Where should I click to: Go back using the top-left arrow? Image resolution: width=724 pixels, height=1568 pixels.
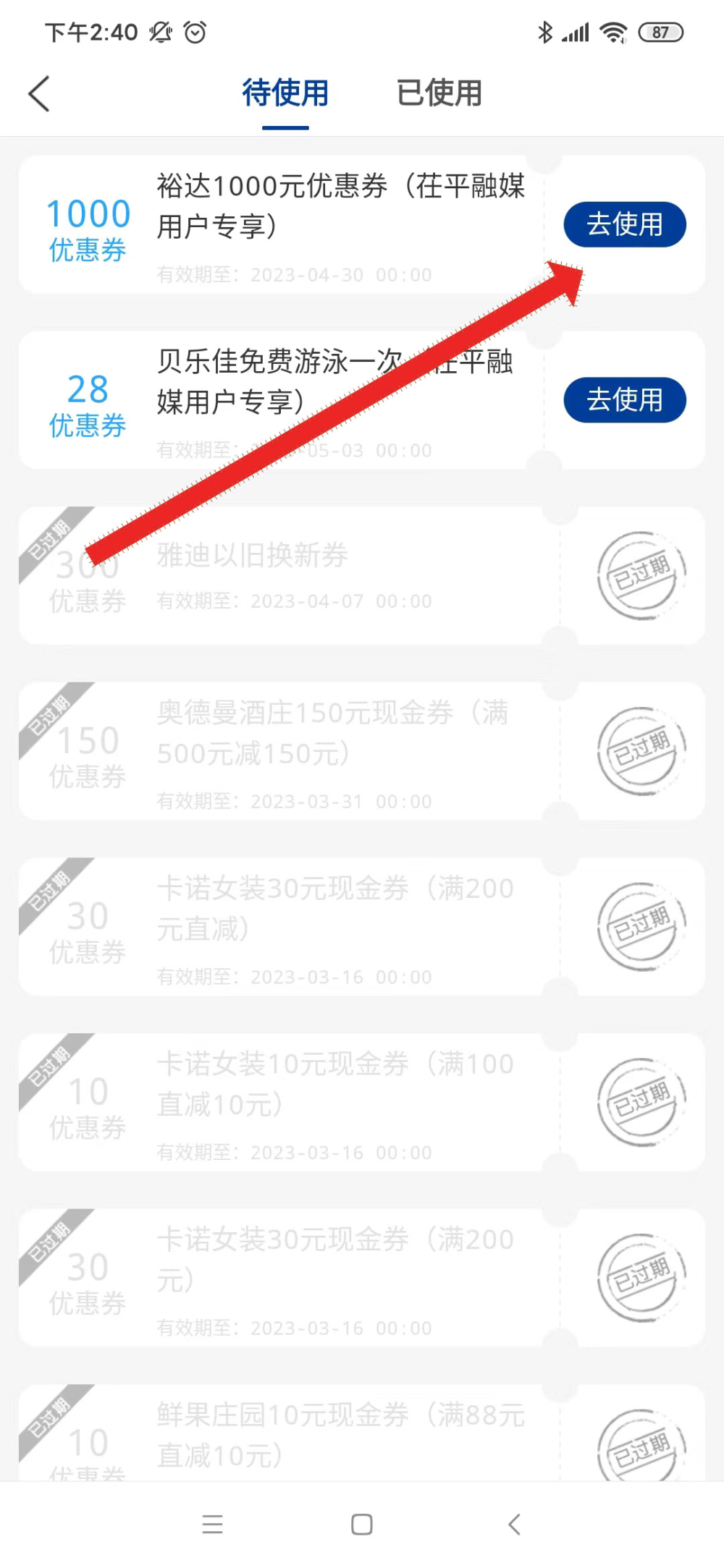39,94
